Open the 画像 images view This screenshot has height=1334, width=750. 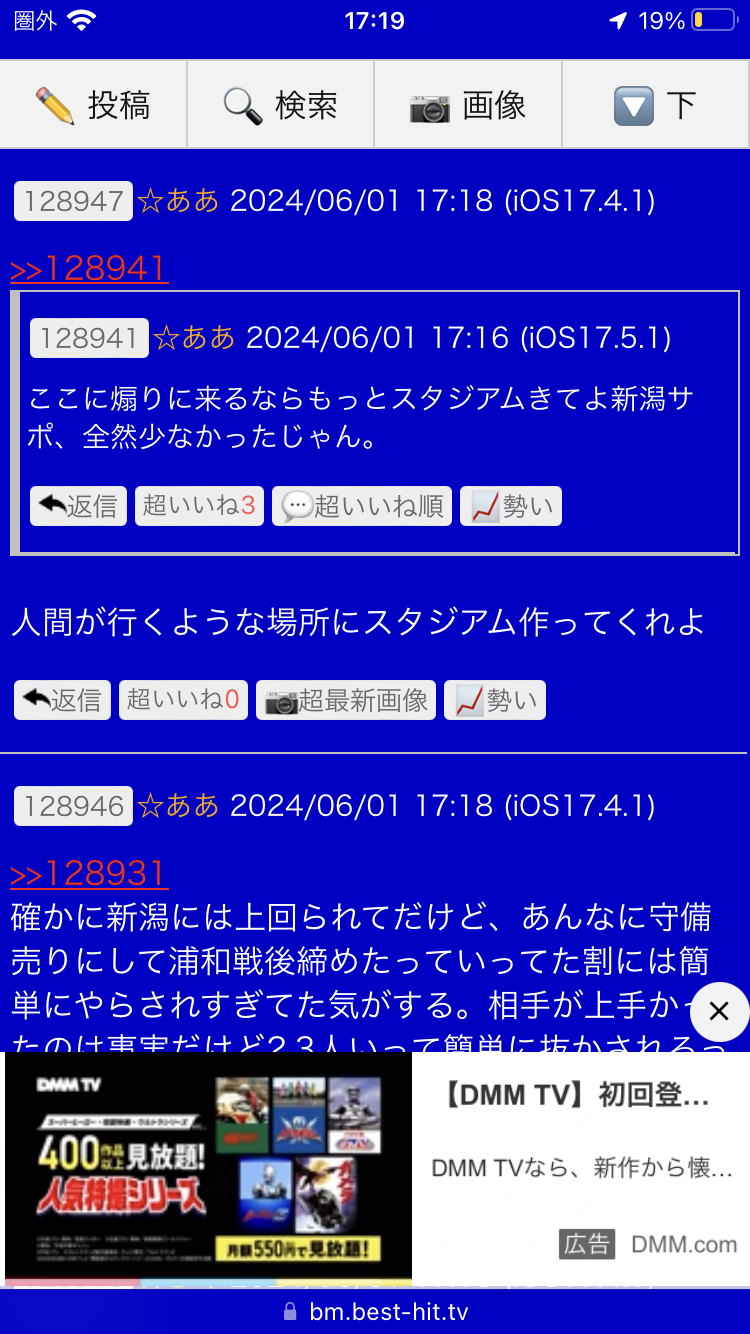[468, 105]
